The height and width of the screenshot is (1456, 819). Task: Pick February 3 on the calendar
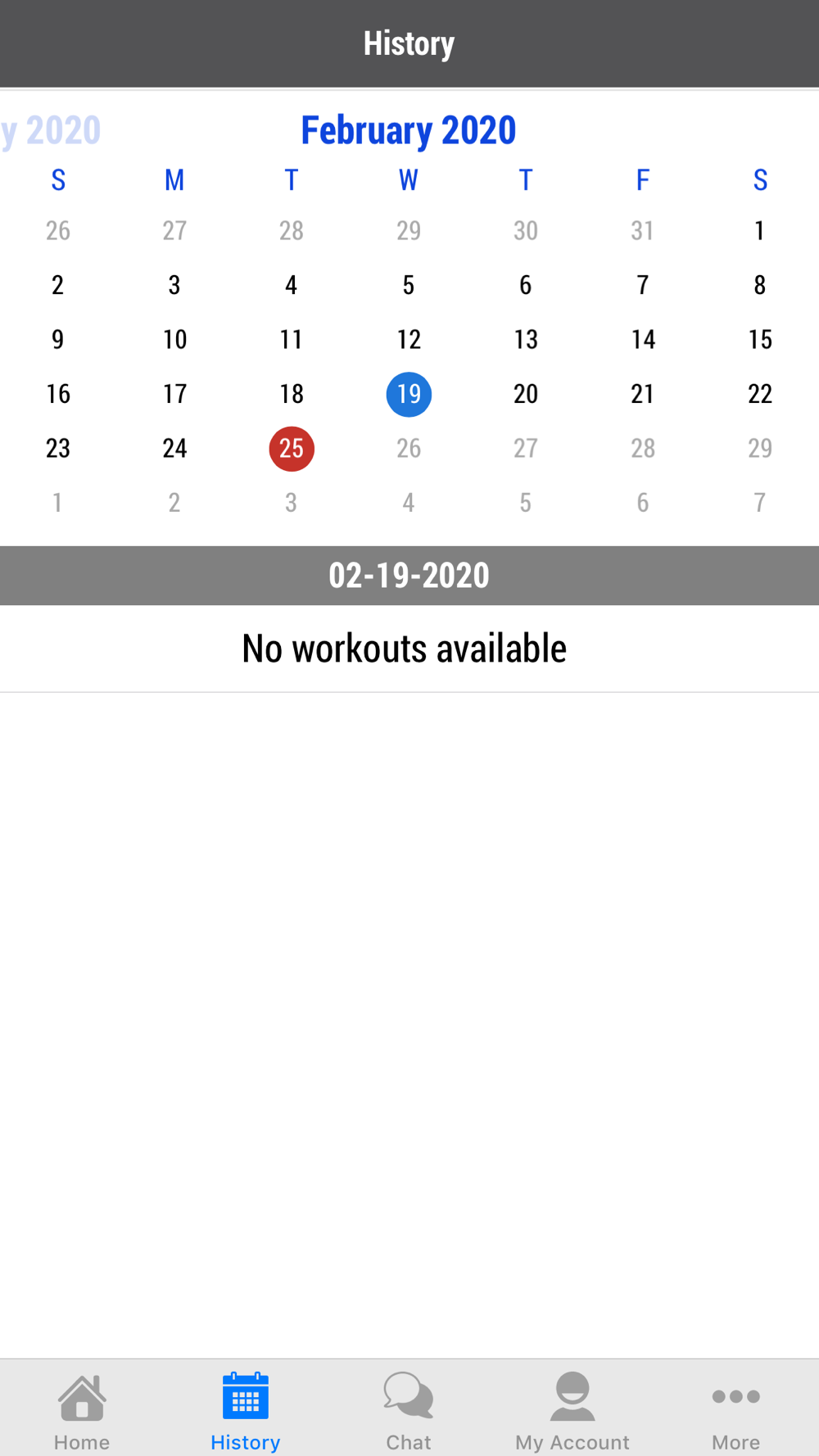pyautogui.click(x=174, y=285)
